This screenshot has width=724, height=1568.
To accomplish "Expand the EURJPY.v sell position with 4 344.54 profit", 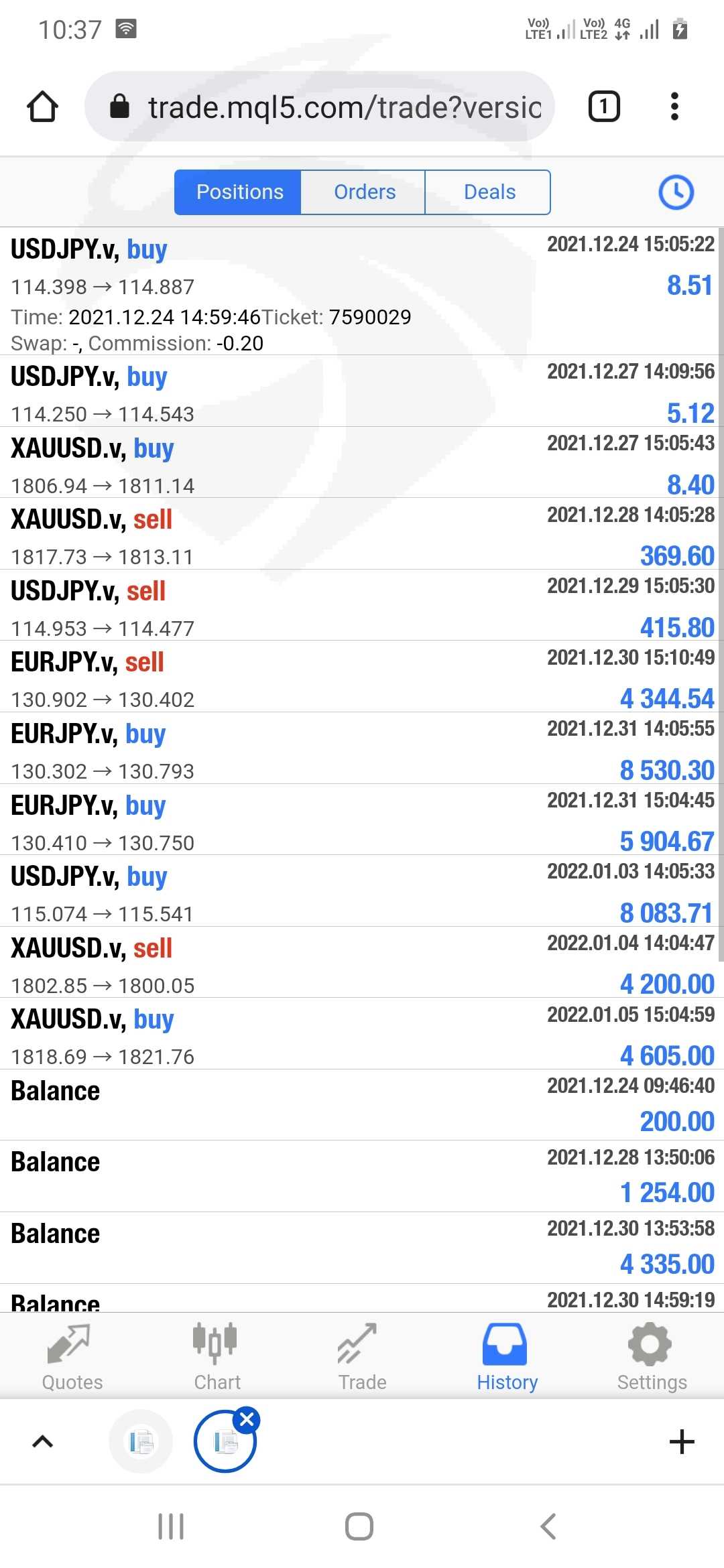I will 362,676.
